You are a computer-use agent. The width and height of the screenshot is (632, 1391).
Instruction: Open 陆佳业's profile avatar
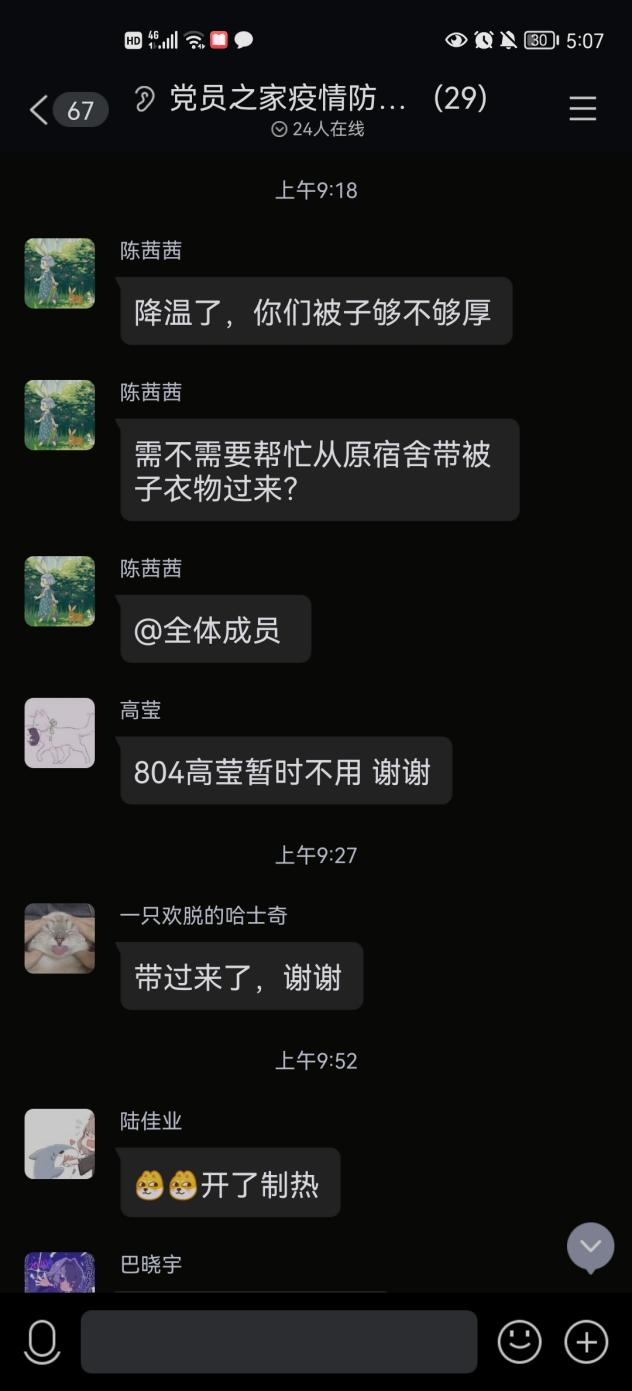pyautogui.click(x=59, y=1143)
